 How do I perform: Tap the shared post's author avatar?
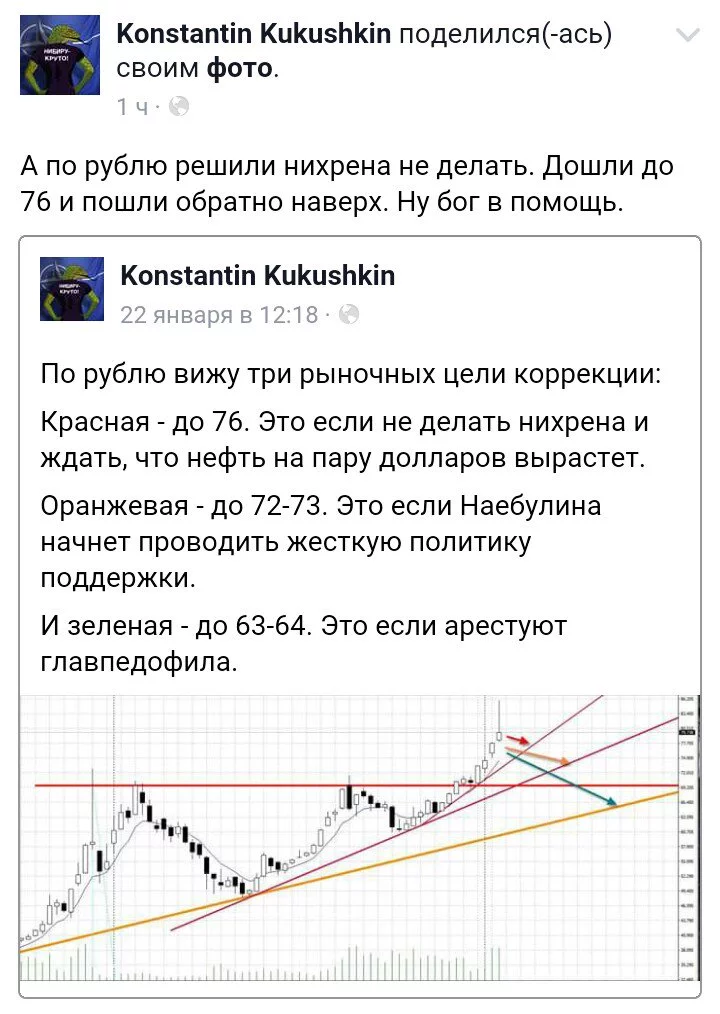point(71,289)
